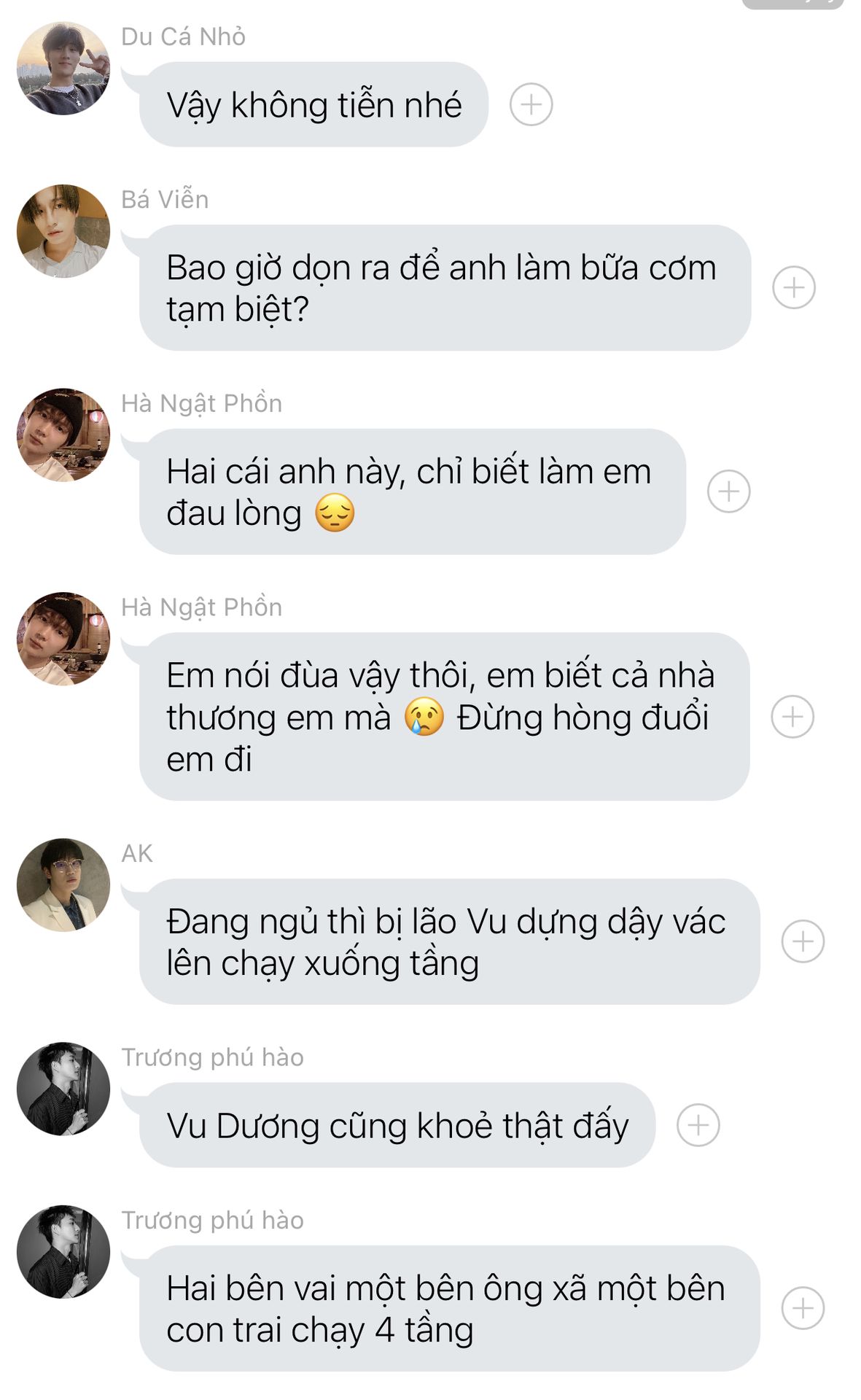View Bá Viễn's avatar
Screen dimensions: 861x1400
[x=63, y=231]
